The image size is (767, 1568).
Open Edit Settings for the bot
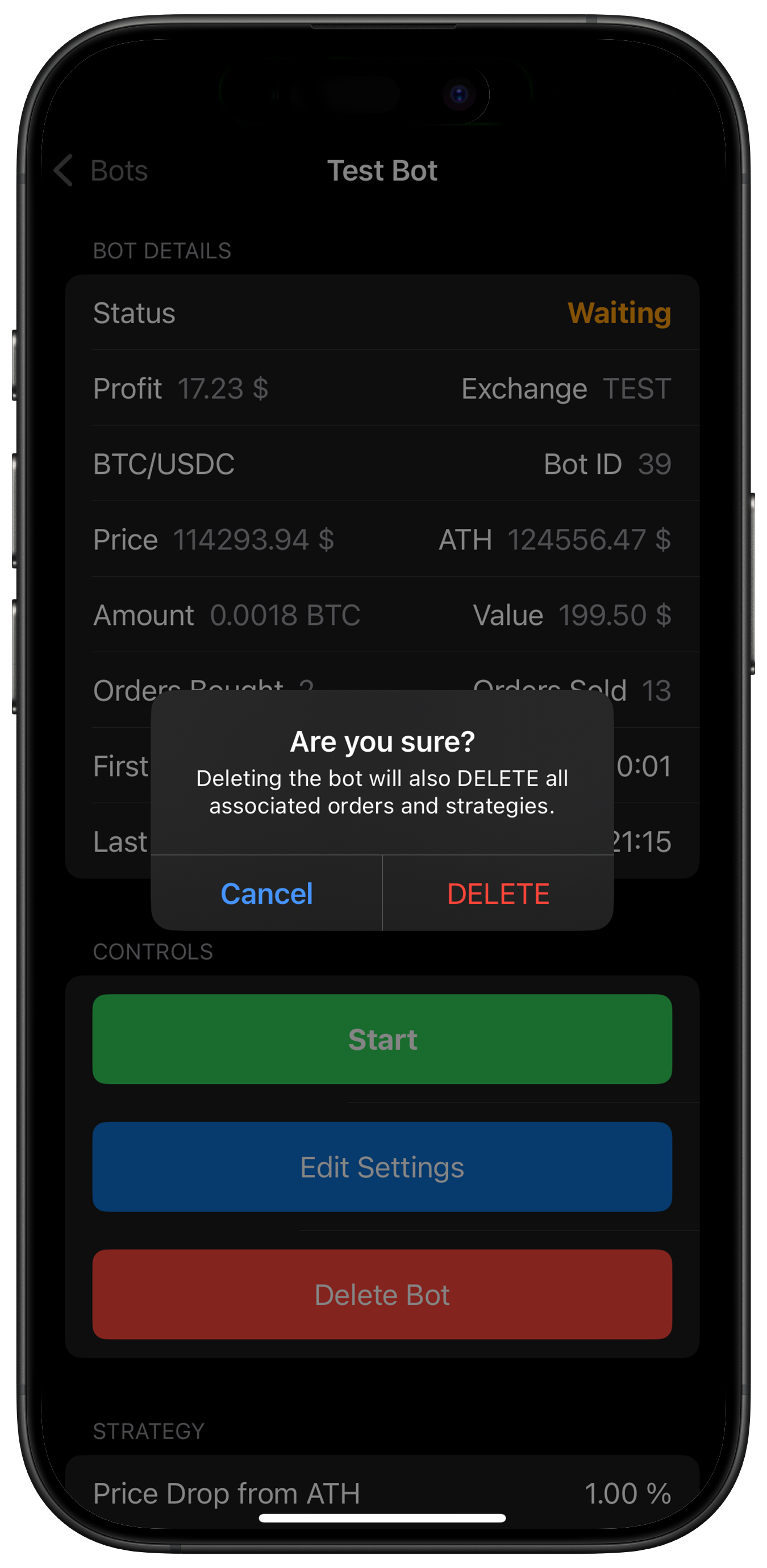pos(382,1167)
